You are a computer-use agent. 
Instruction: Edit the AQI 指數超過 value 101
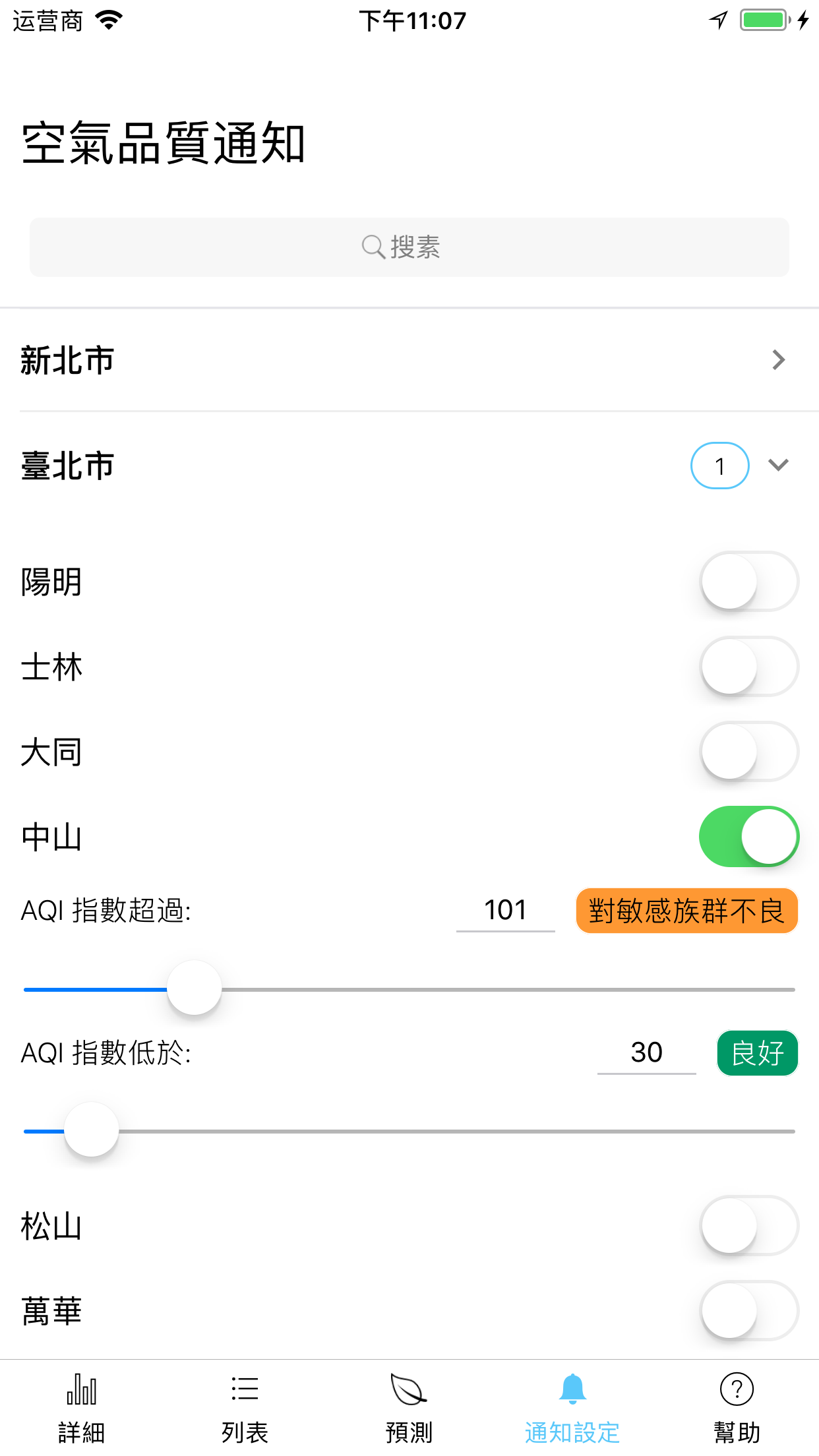pos(506,911)
